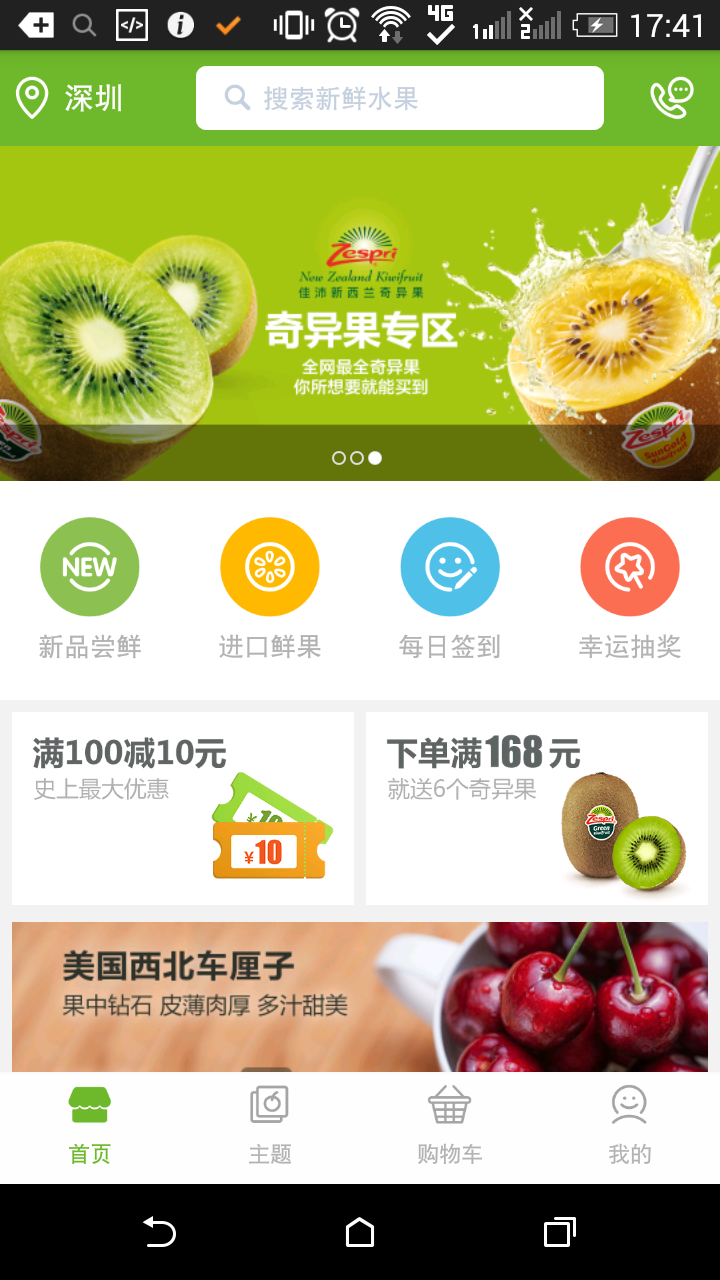Tap the 幸运抽奖 lucky draw icon
Screen dimensions: 720x1280
pos(629,566)
